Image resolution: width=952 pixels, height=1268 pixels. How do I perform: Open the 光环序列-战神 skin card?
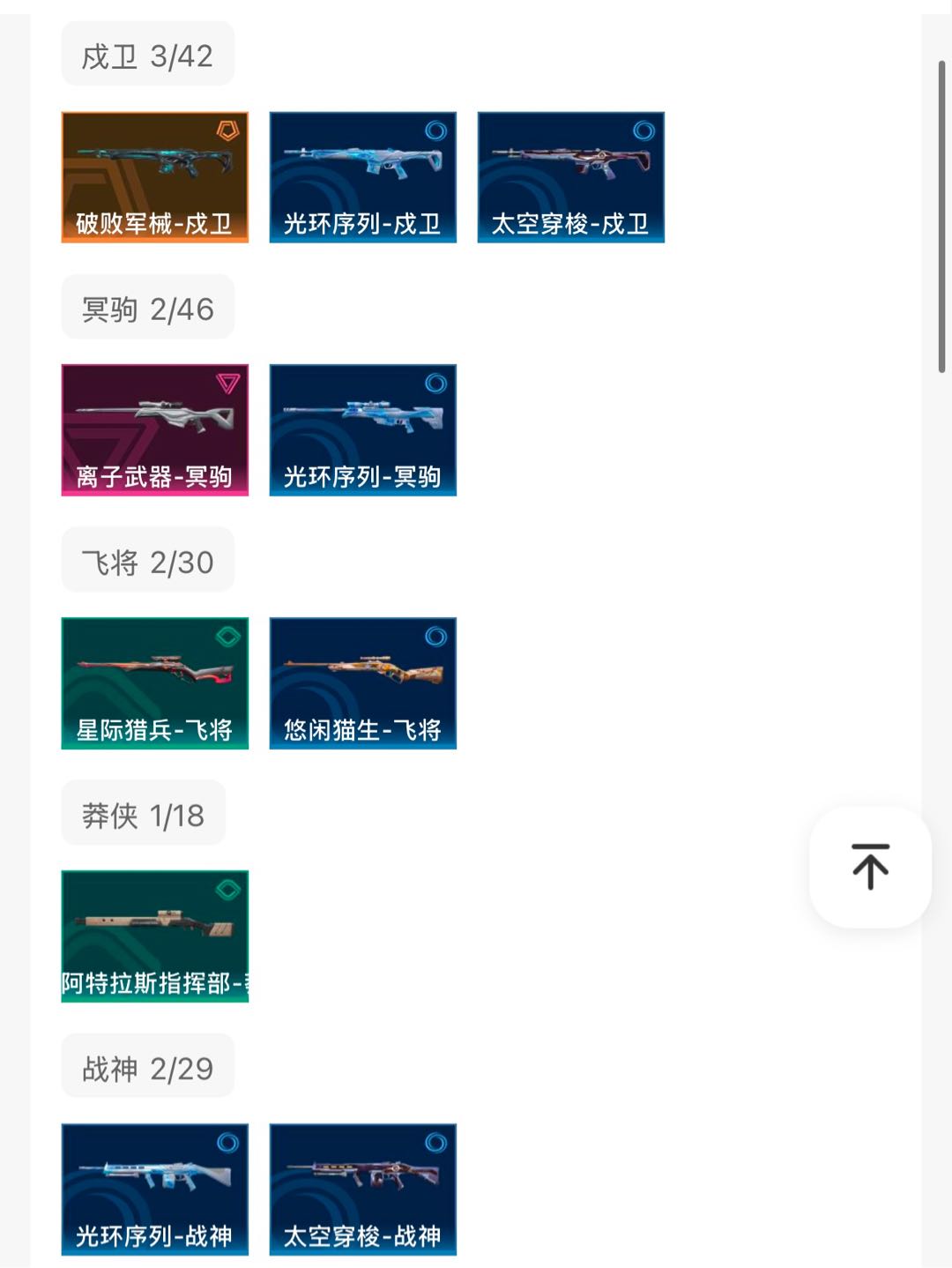[155, 1189]
